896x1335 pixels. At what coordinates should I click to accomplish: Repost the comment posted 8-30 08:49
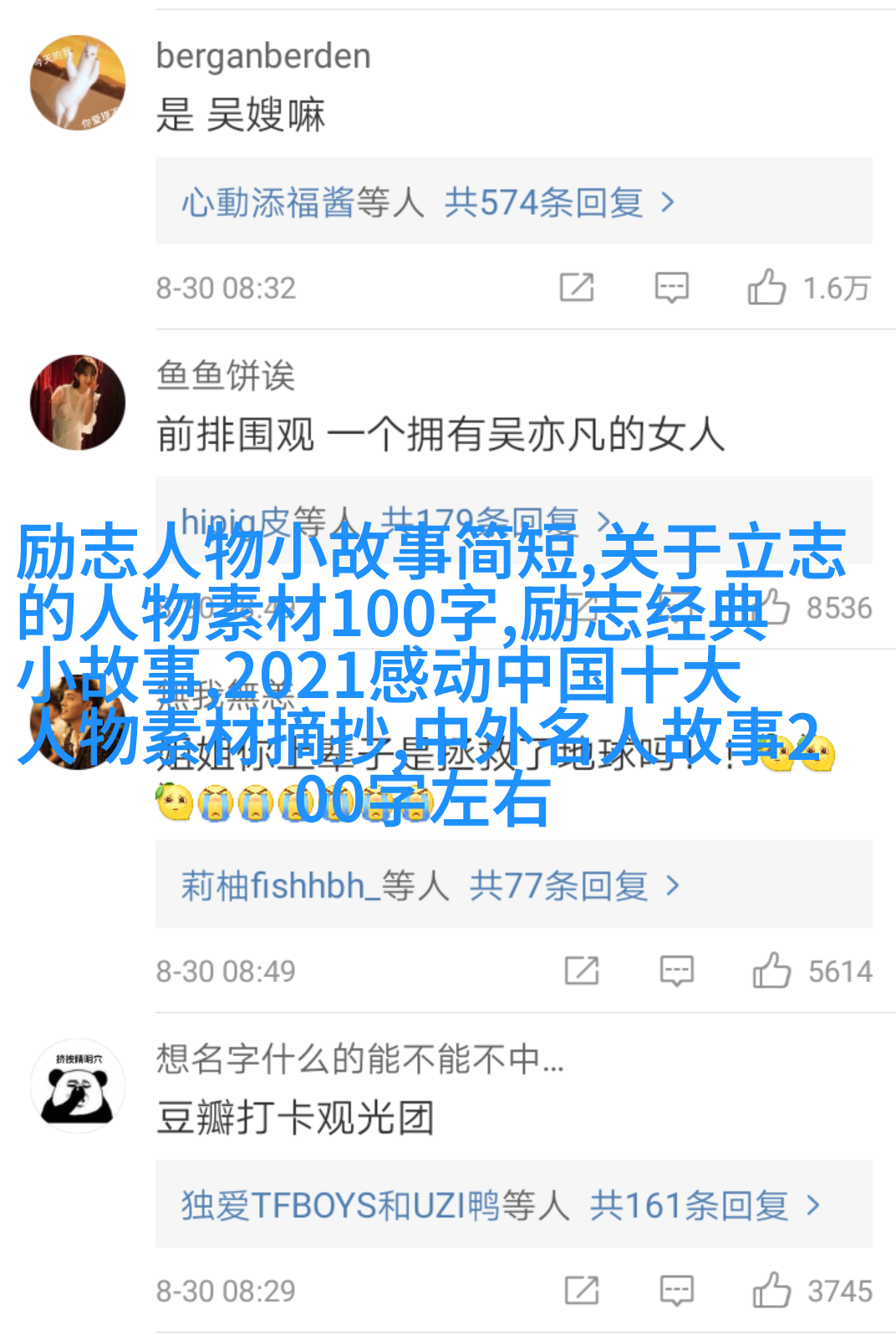coord(582,971)
